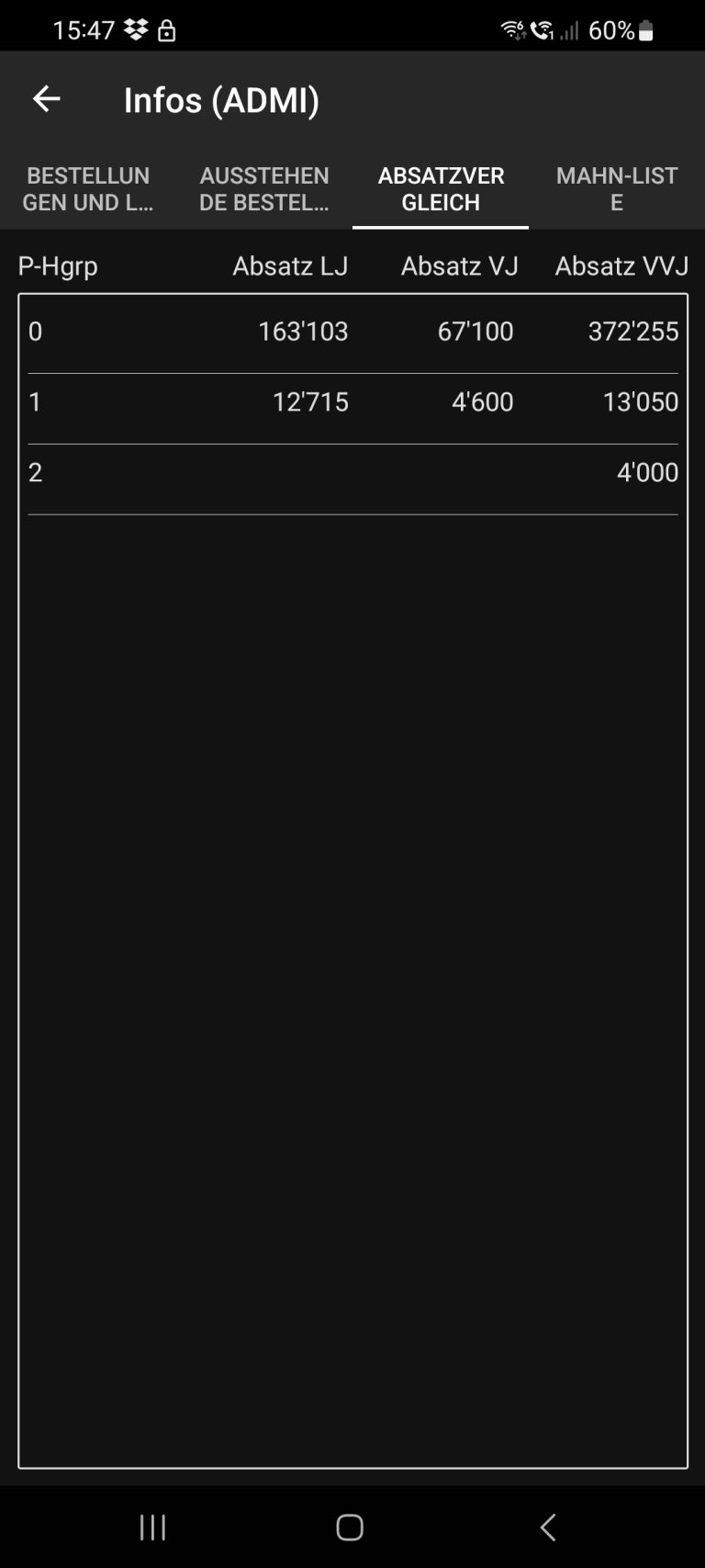Open recent apps from navigation bar
Screen dimensions: 705x1568
tap(152, 1528)
